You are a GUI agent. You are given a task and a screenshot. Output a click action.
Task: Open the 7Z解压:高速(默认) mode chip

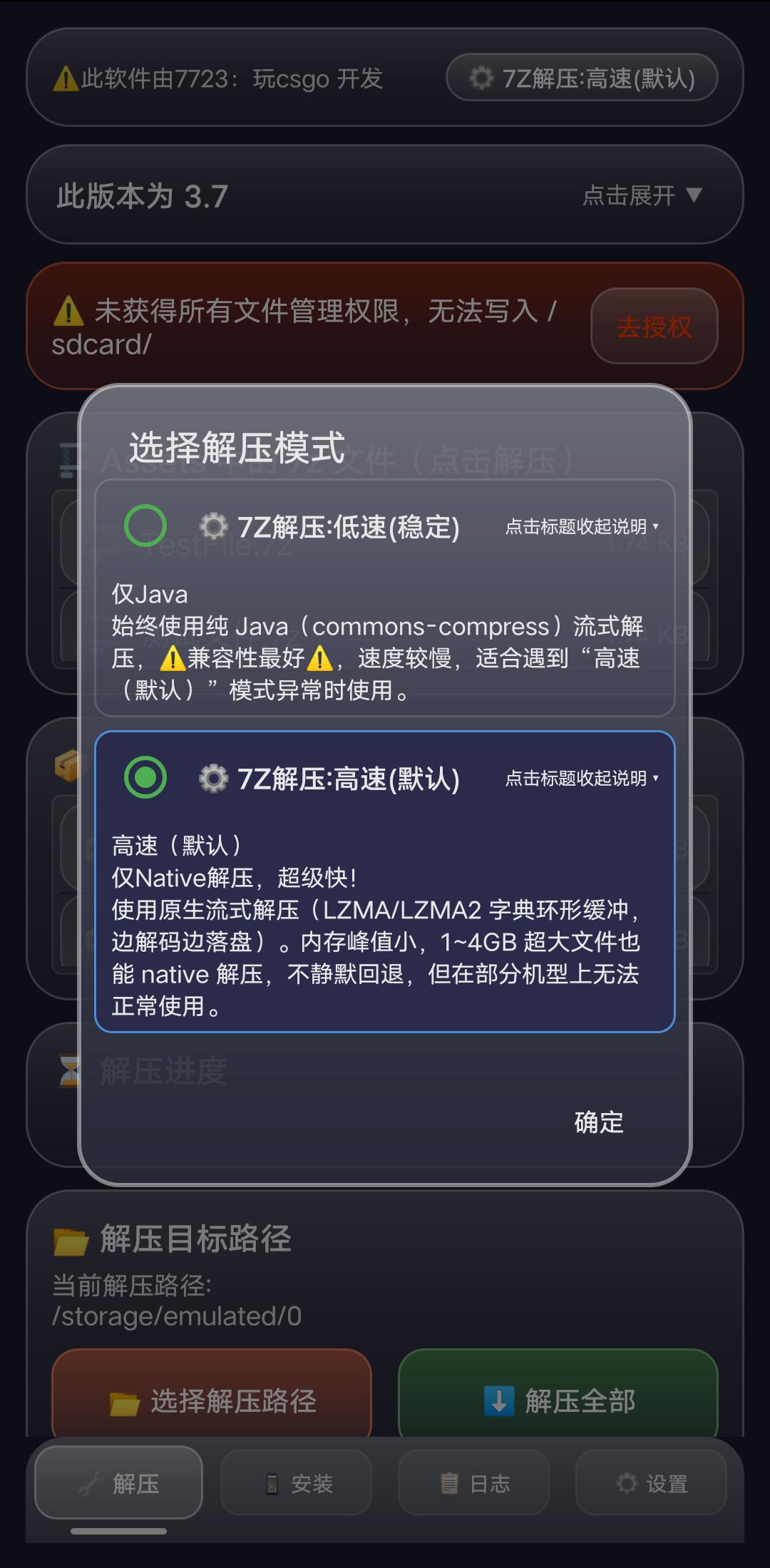coord(582,78)
